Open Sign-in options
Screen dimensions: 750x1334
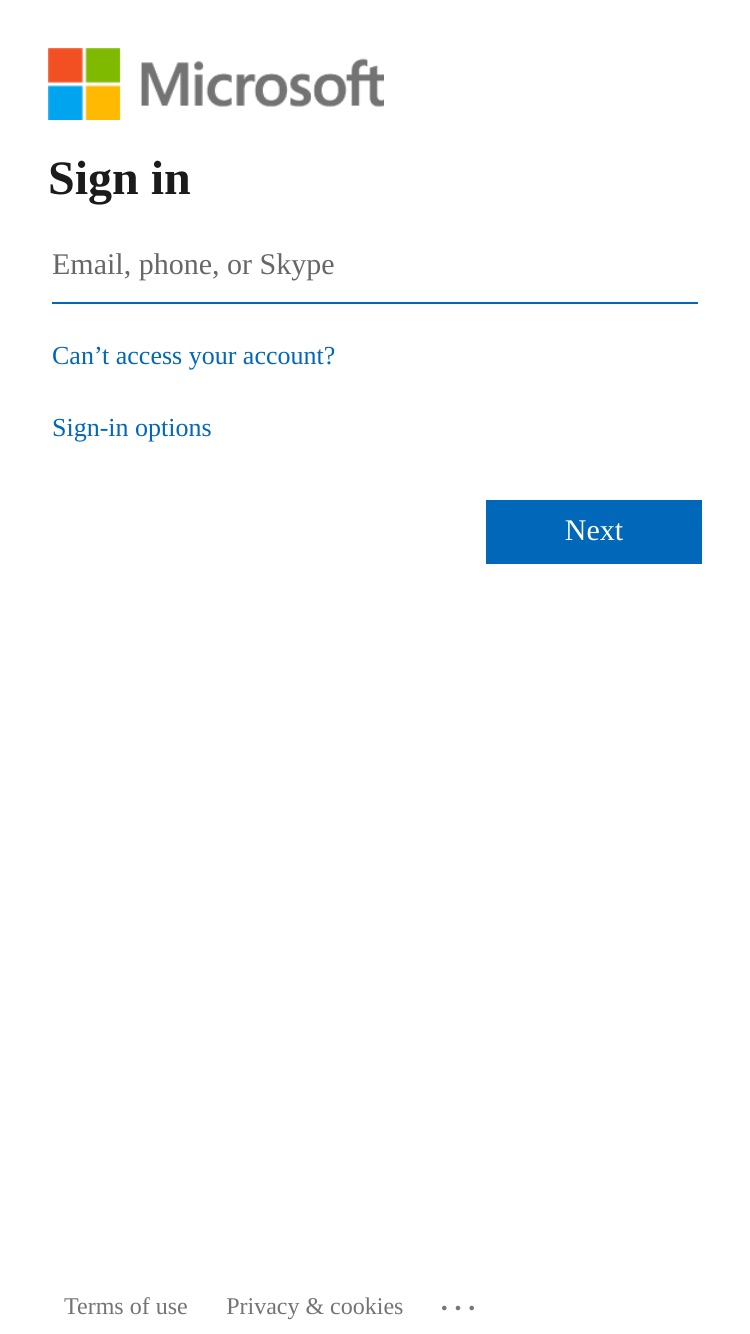point(132,428)
